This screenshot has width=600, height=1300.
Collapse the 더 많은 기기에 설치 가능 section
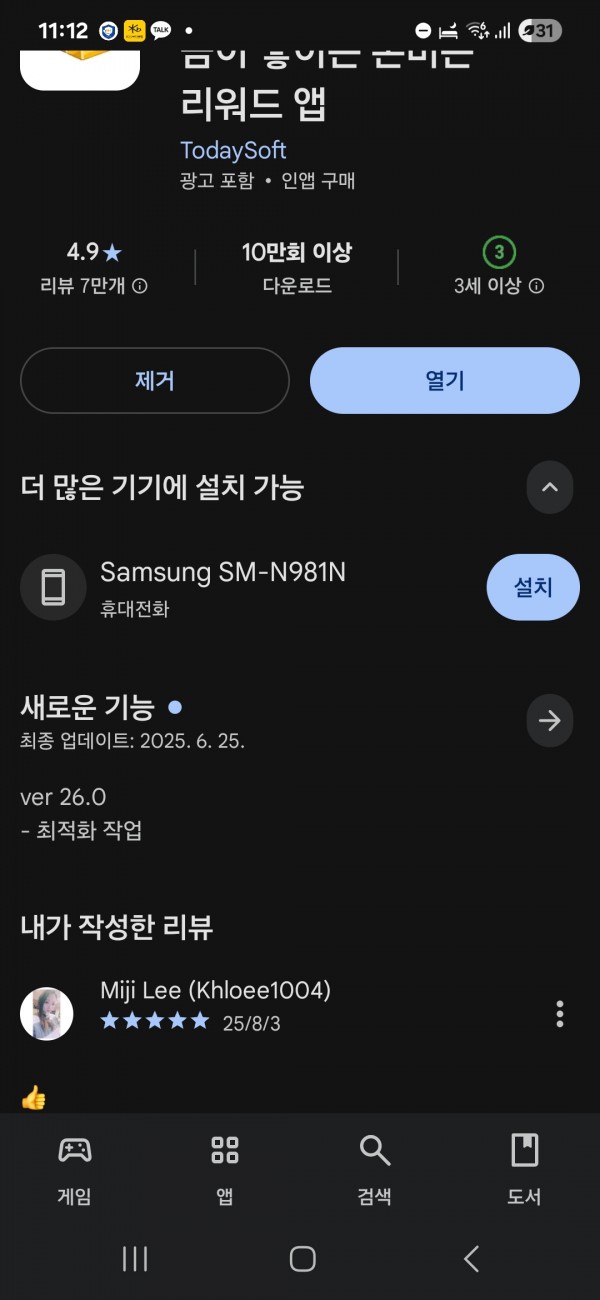(x=550, y=488)
